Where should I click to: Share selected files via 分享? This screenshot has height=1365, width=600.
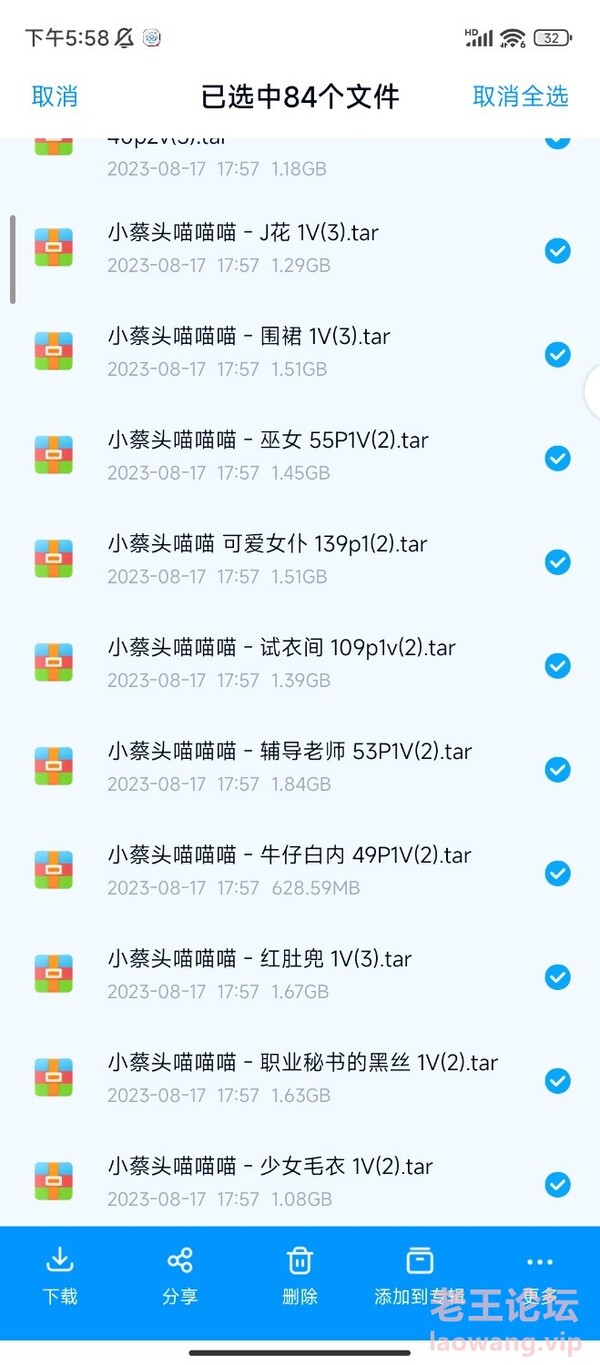click(x=180, y=1276)
